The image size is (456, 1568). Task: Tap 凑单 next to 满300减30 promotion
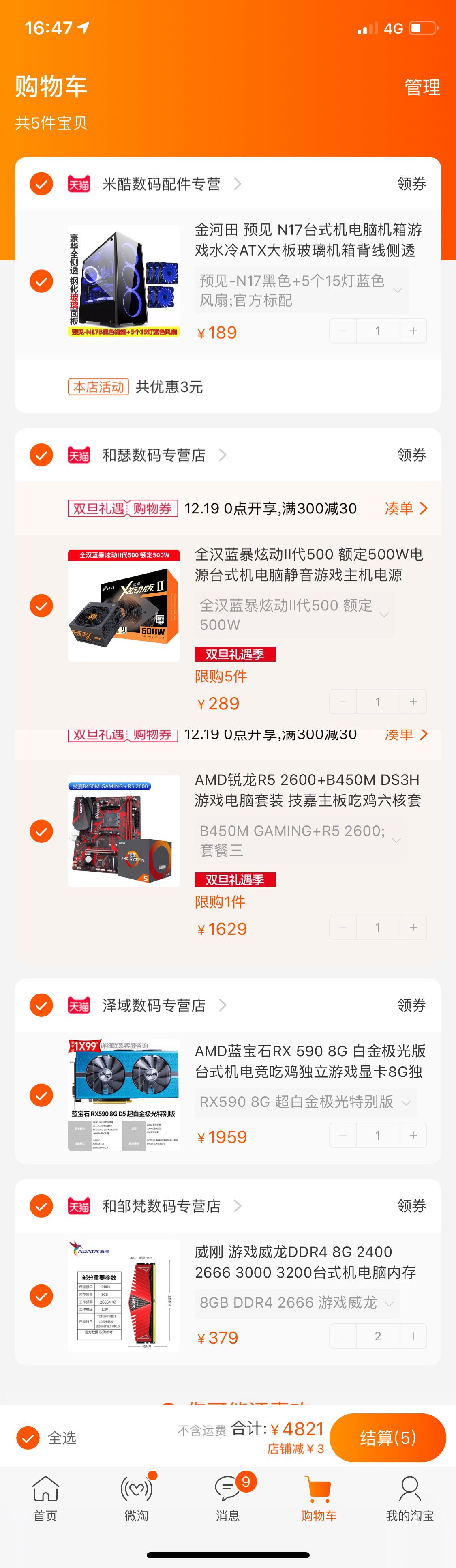(405, 508)
